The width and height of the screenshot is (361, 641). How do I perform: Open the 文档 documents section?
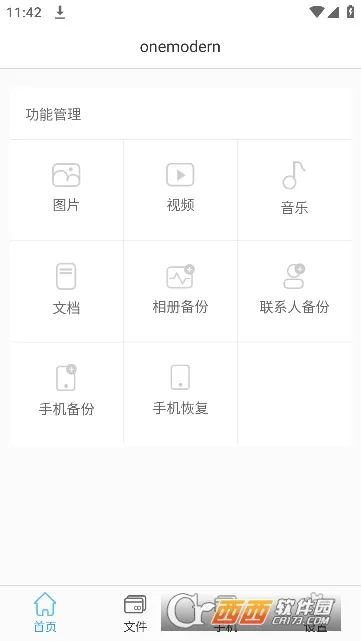click(x=66, y=291)
